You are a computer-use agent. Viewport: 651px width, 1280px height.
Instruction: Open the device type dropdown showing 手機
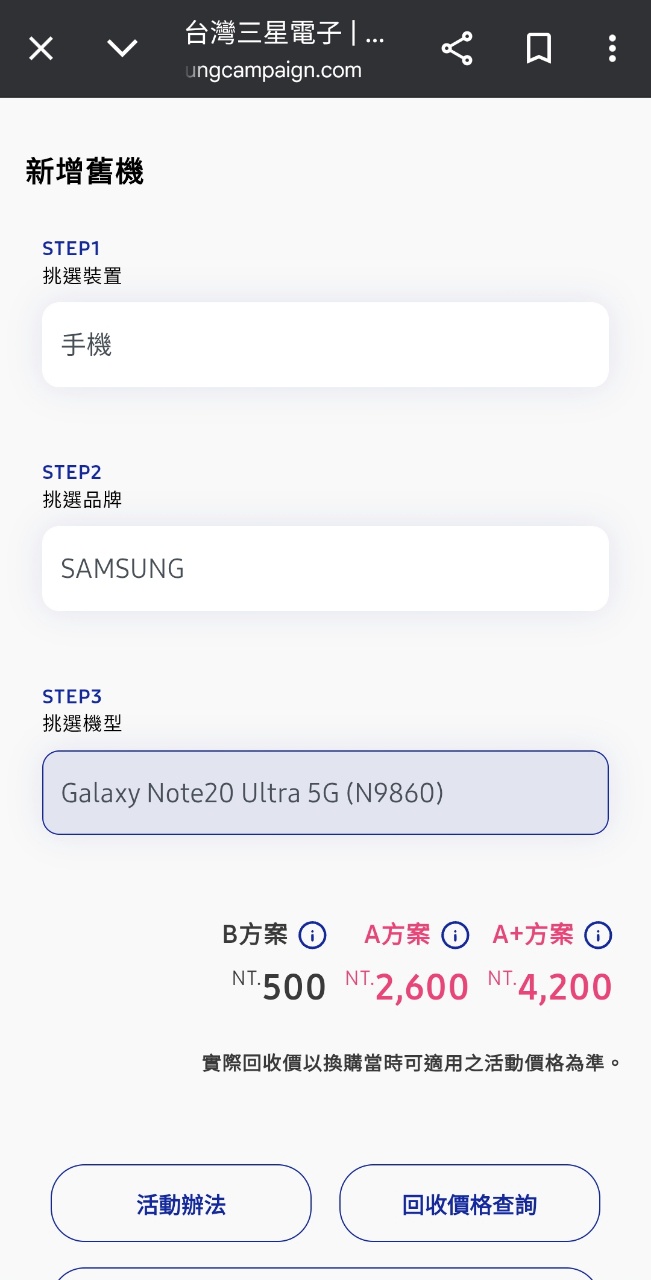325,345
